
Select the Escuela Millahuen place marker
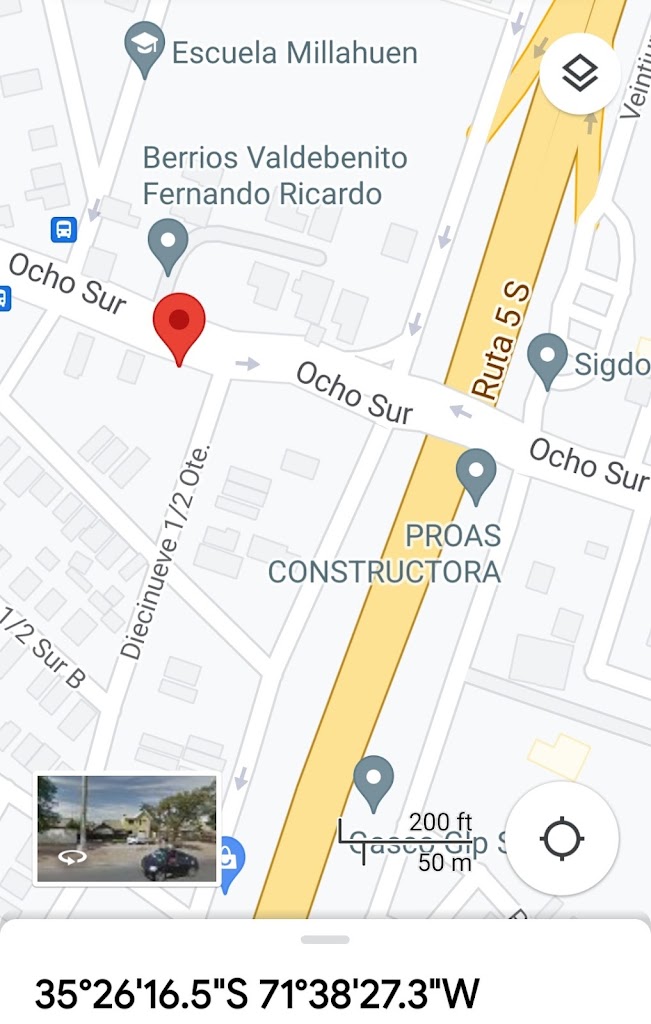(x=145, y=48)
